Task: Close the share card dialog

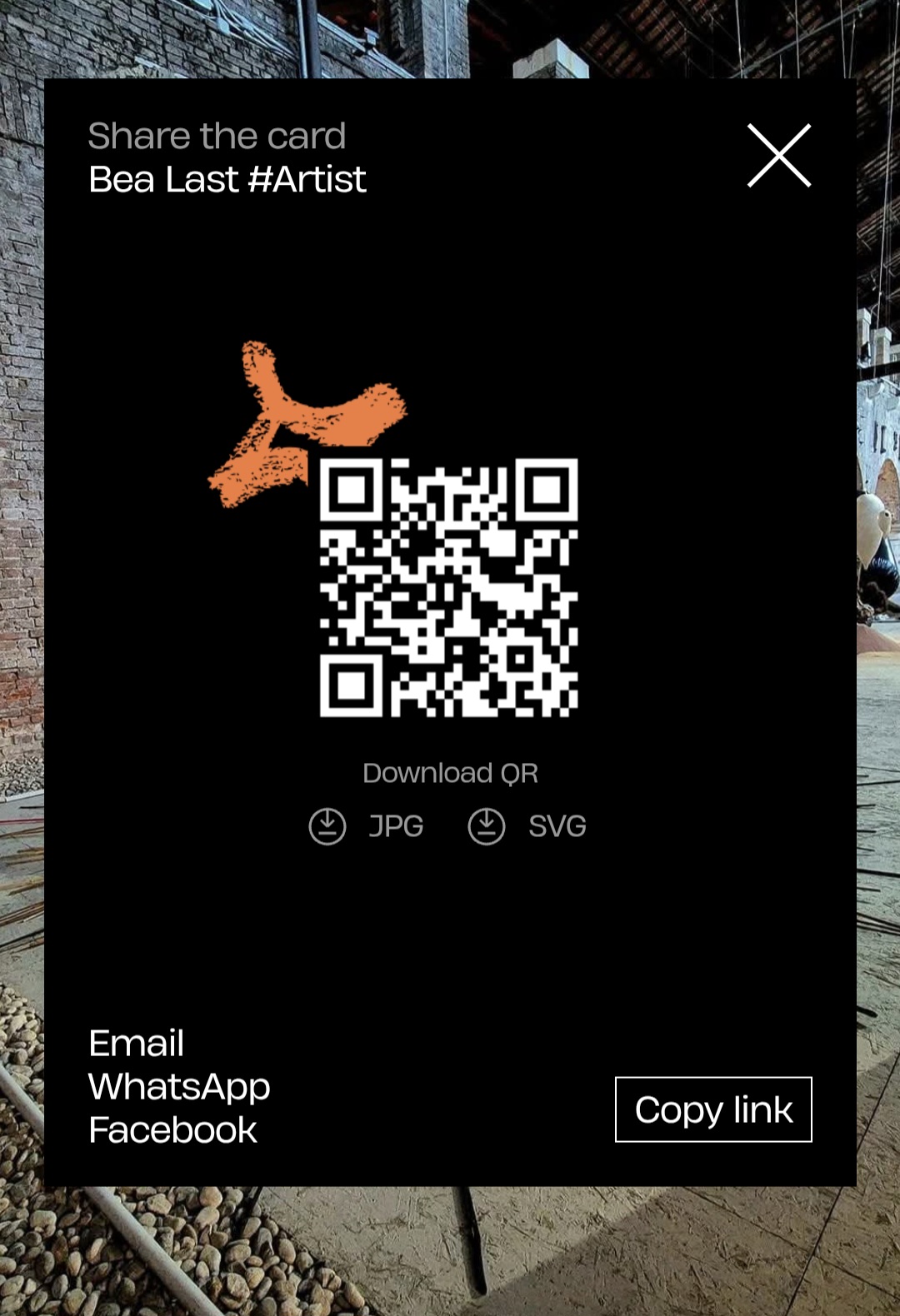Action: 779,156
